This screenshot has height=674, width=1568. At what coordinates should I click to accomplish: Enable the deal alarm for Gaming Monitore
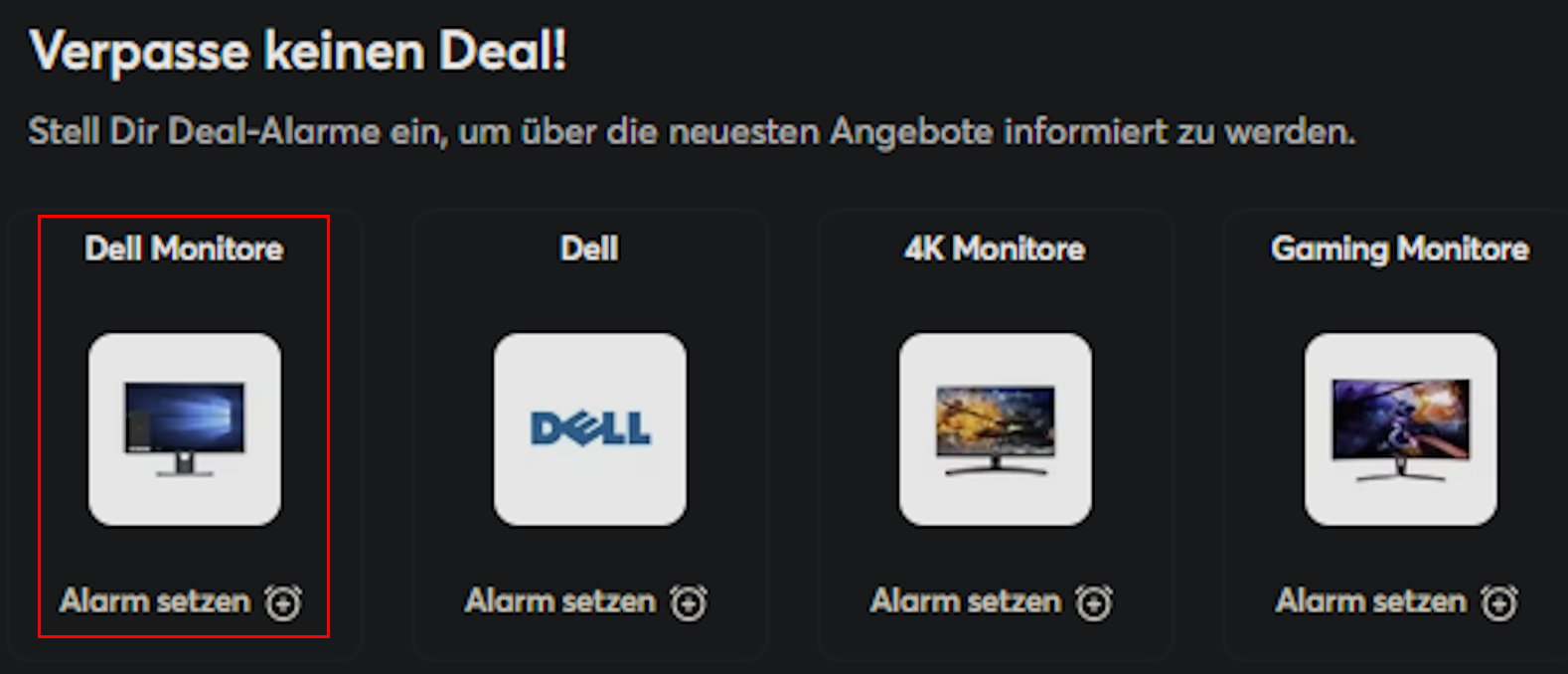pos(1397,601)
